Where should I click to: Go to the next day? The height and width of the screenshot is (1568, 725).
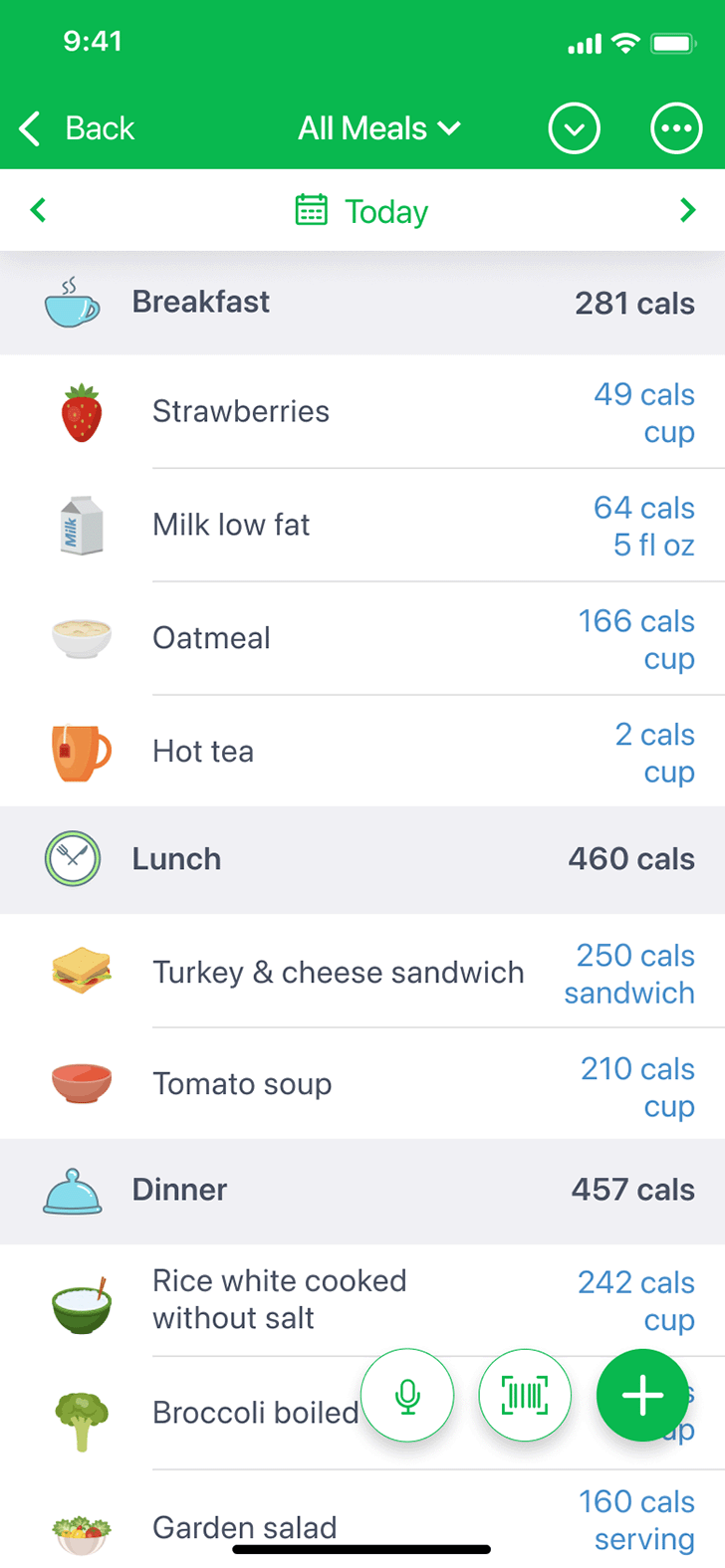[687, 210]
